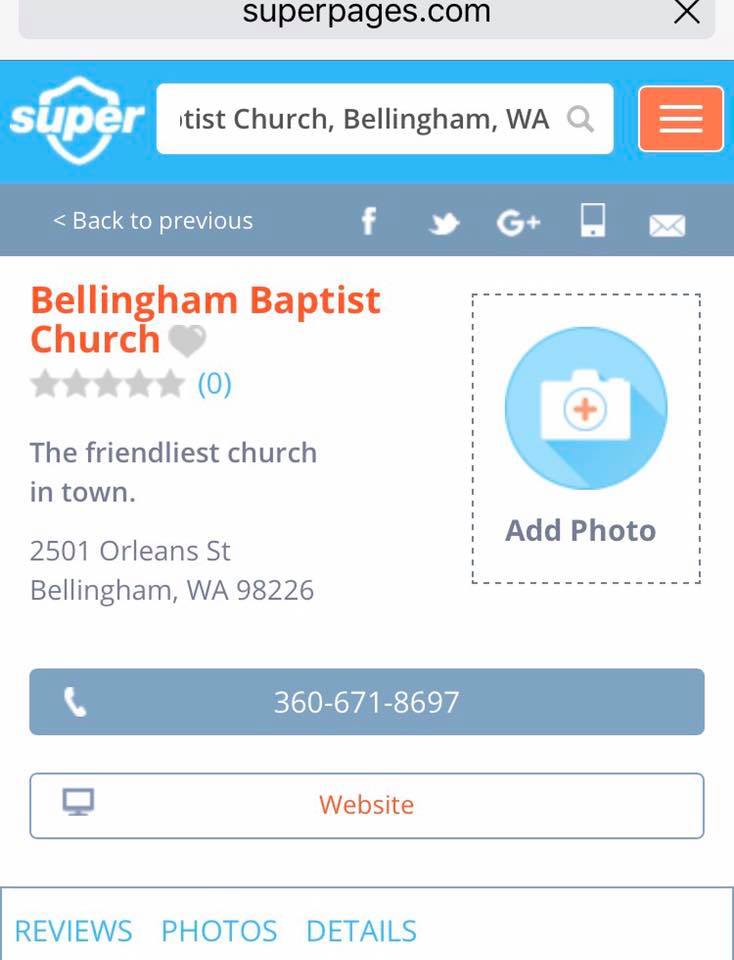Visit the church Website
Image resolution: width=734 pixels, height=960 pixels.
point(367,805)
